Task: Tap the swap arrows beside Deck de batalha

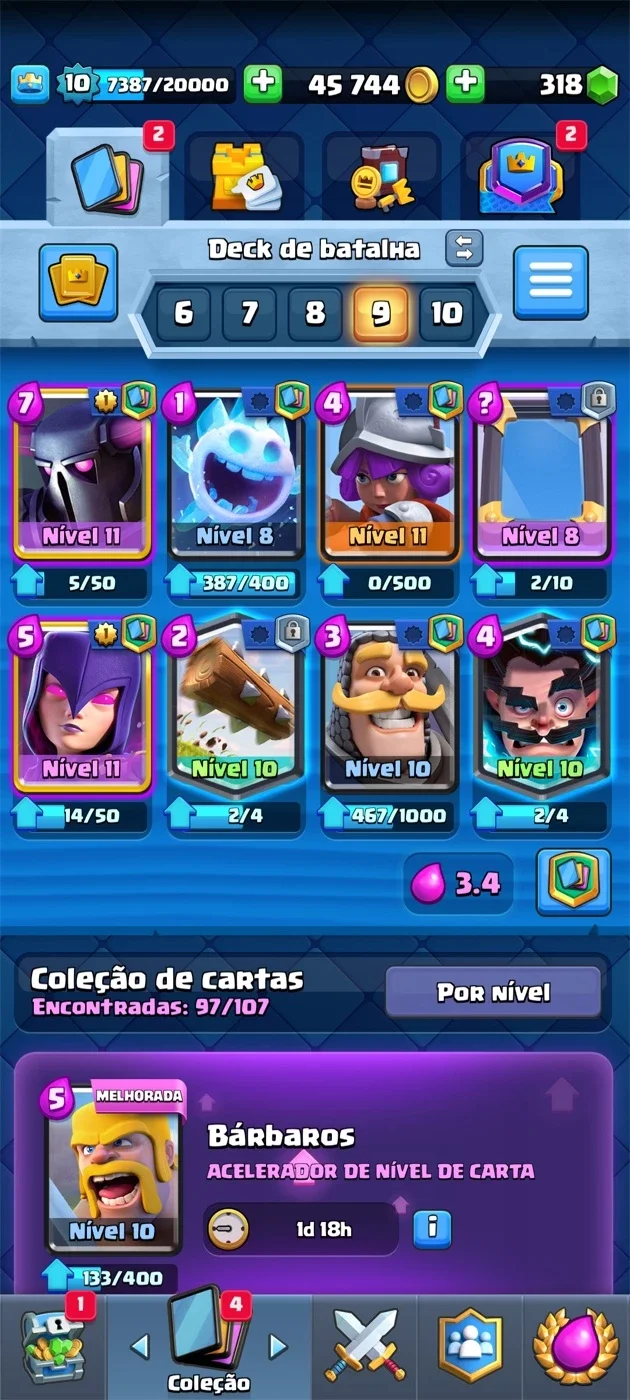Action: [464, 248]
